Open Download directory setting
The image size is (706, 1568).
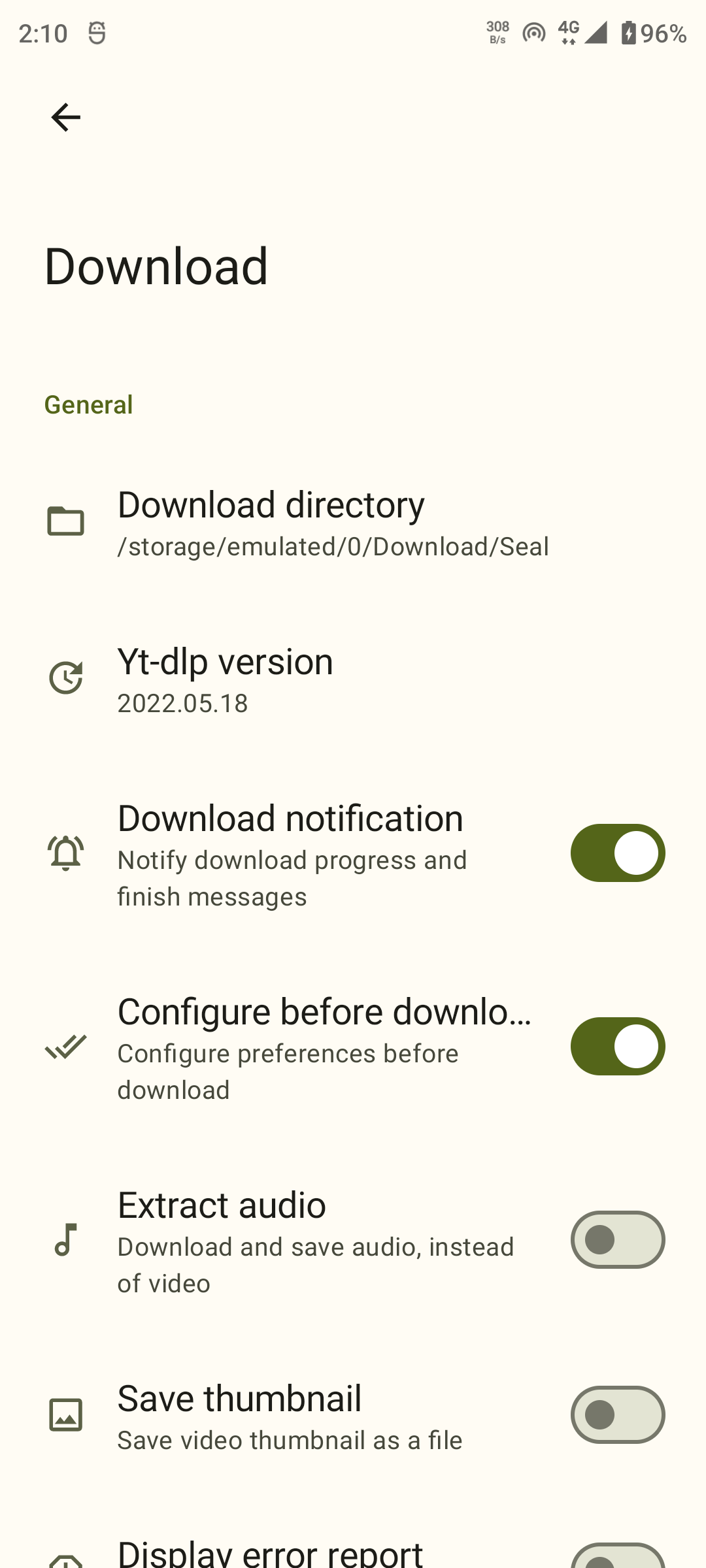coord(333,523)
